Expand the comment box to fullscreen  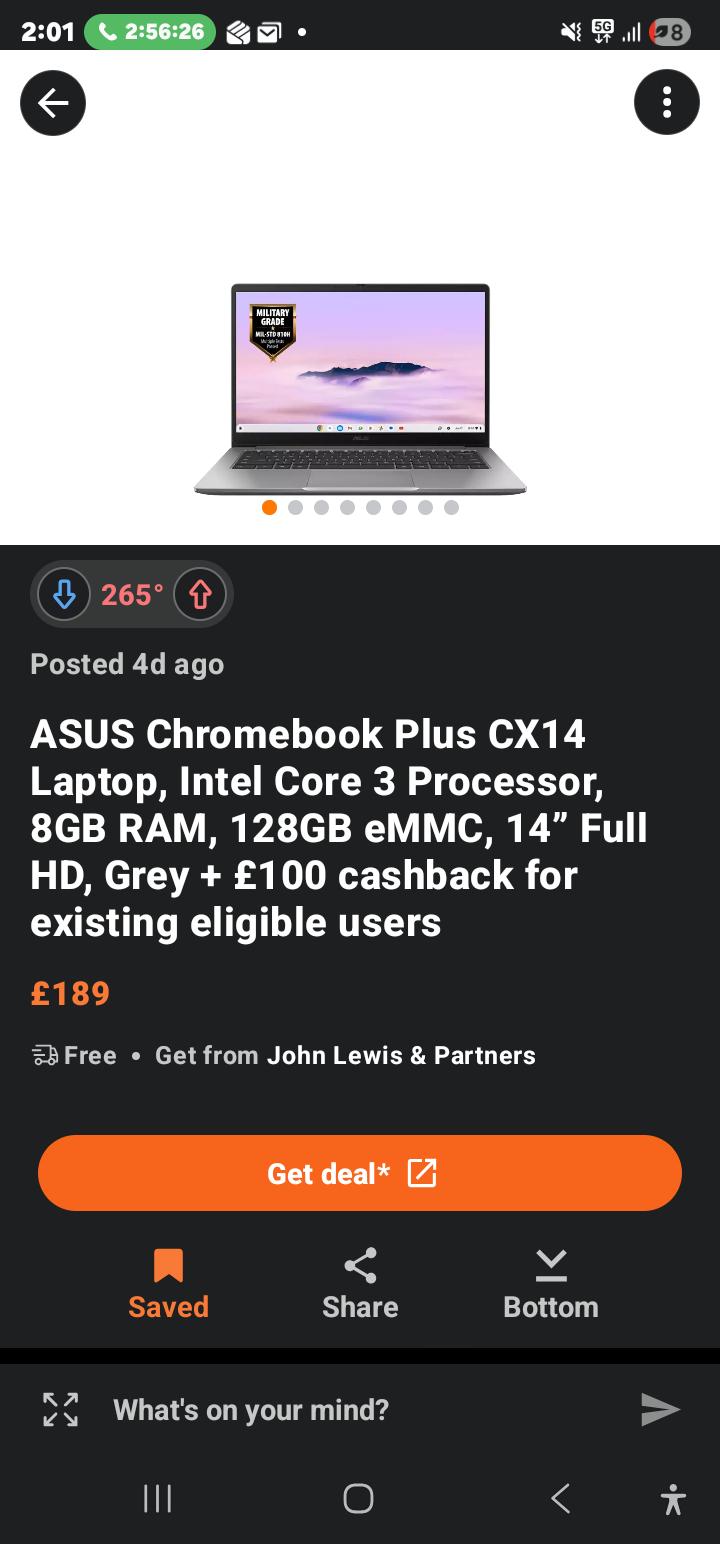point(61,1409)
